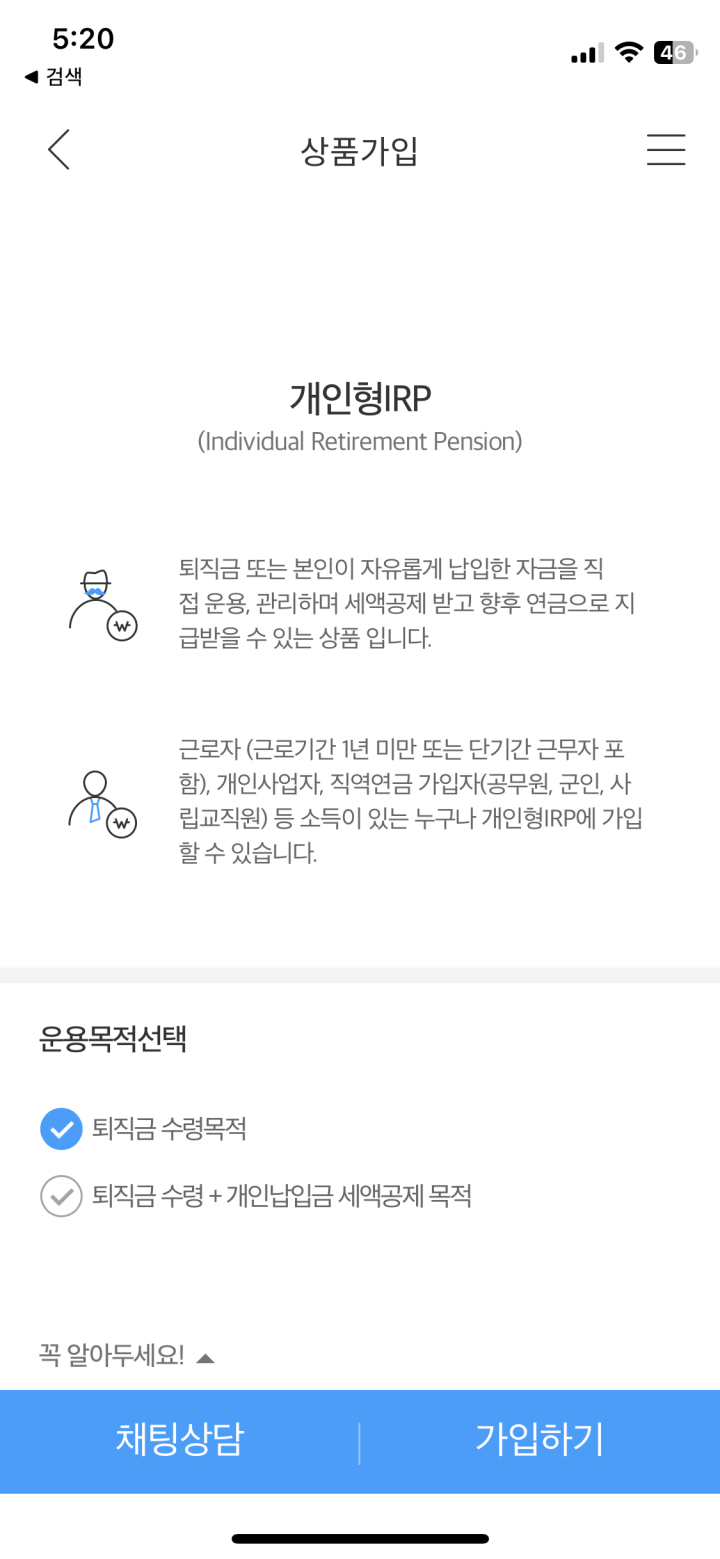Image resolution: width=720 pixels, height=1559 pixels.
Task: Tap the upward triangle next to 꼭 알아두세요!
Action: [207, 1356]
